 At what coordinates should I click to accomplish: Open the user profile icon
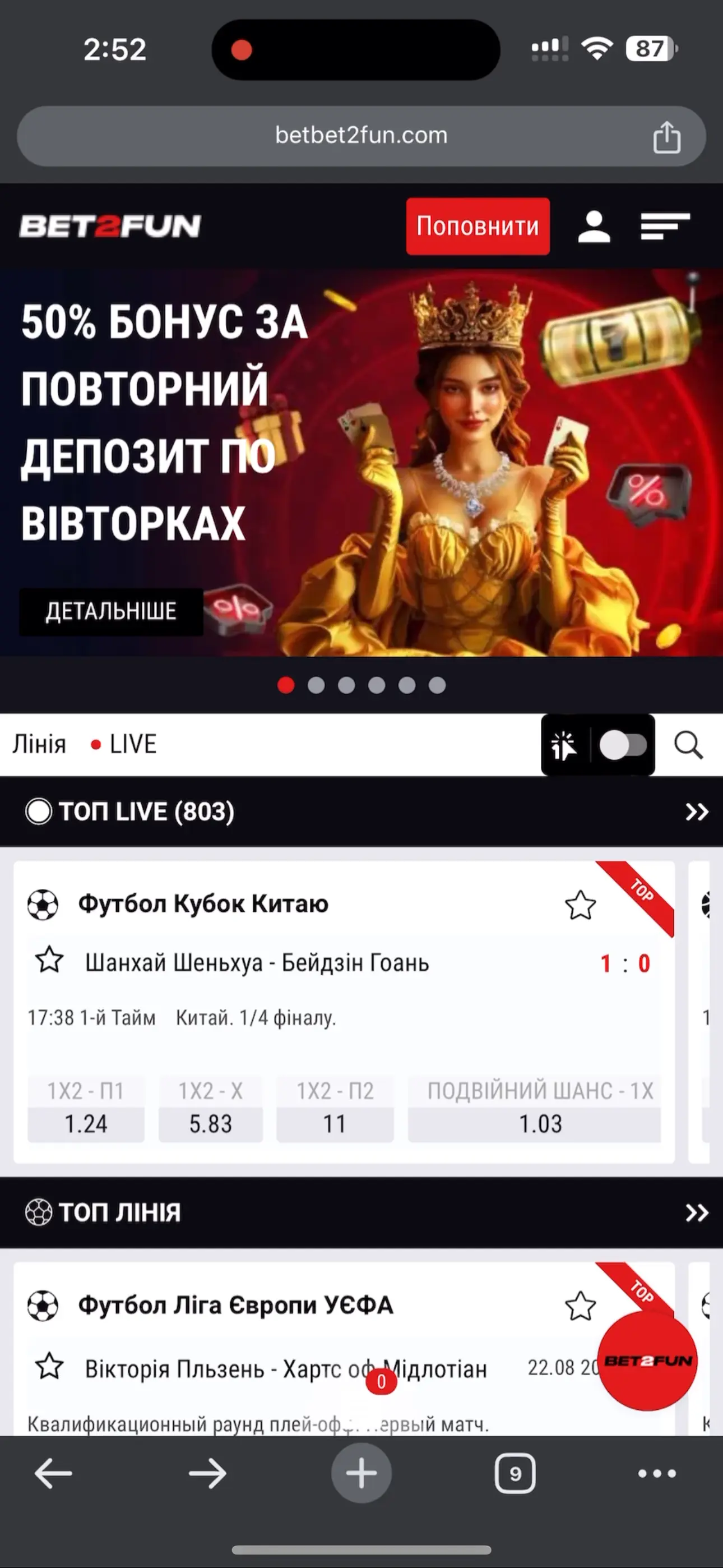point(594,227)
